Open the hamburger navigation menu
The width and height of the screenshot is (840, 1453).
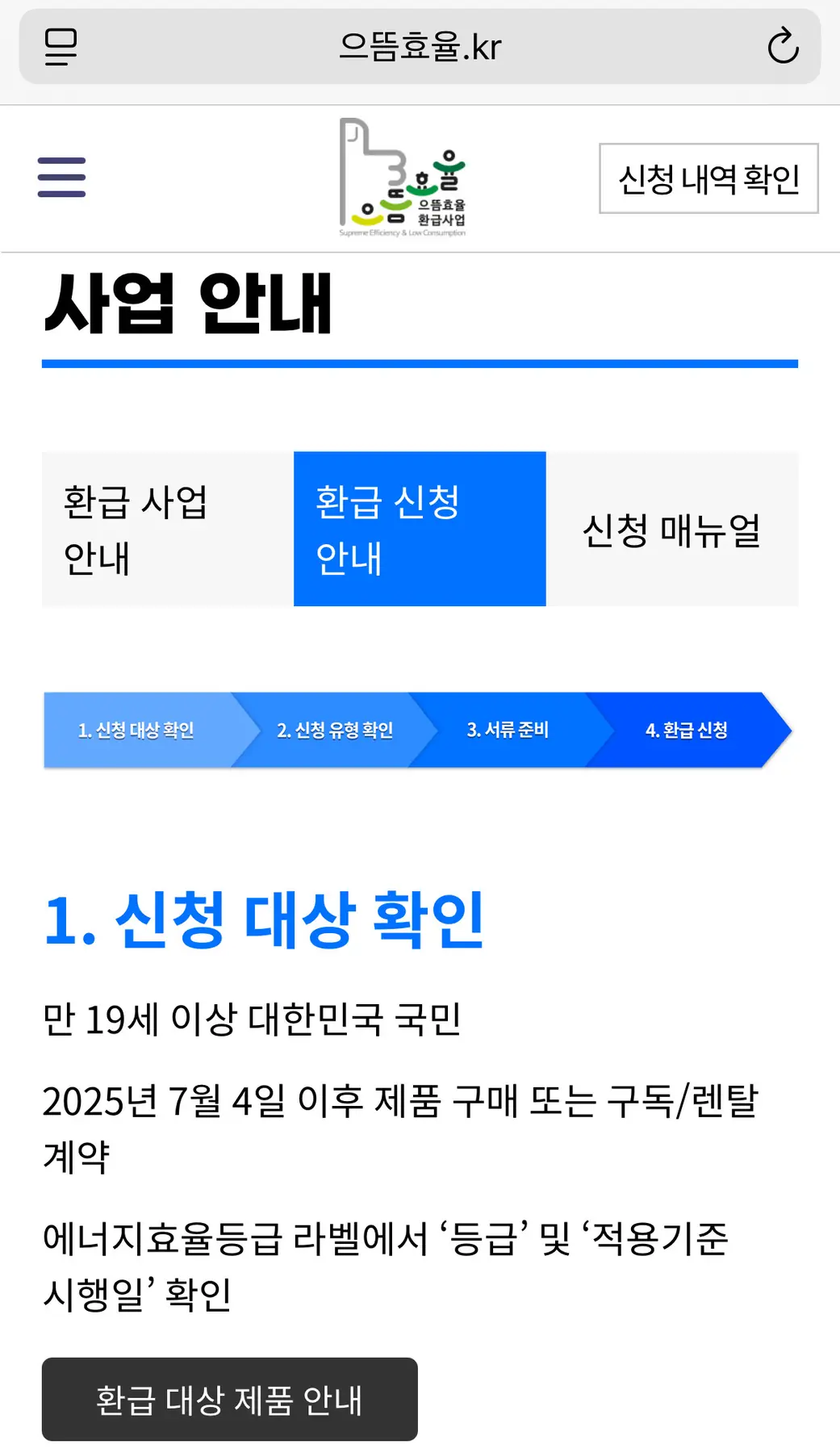61,178
